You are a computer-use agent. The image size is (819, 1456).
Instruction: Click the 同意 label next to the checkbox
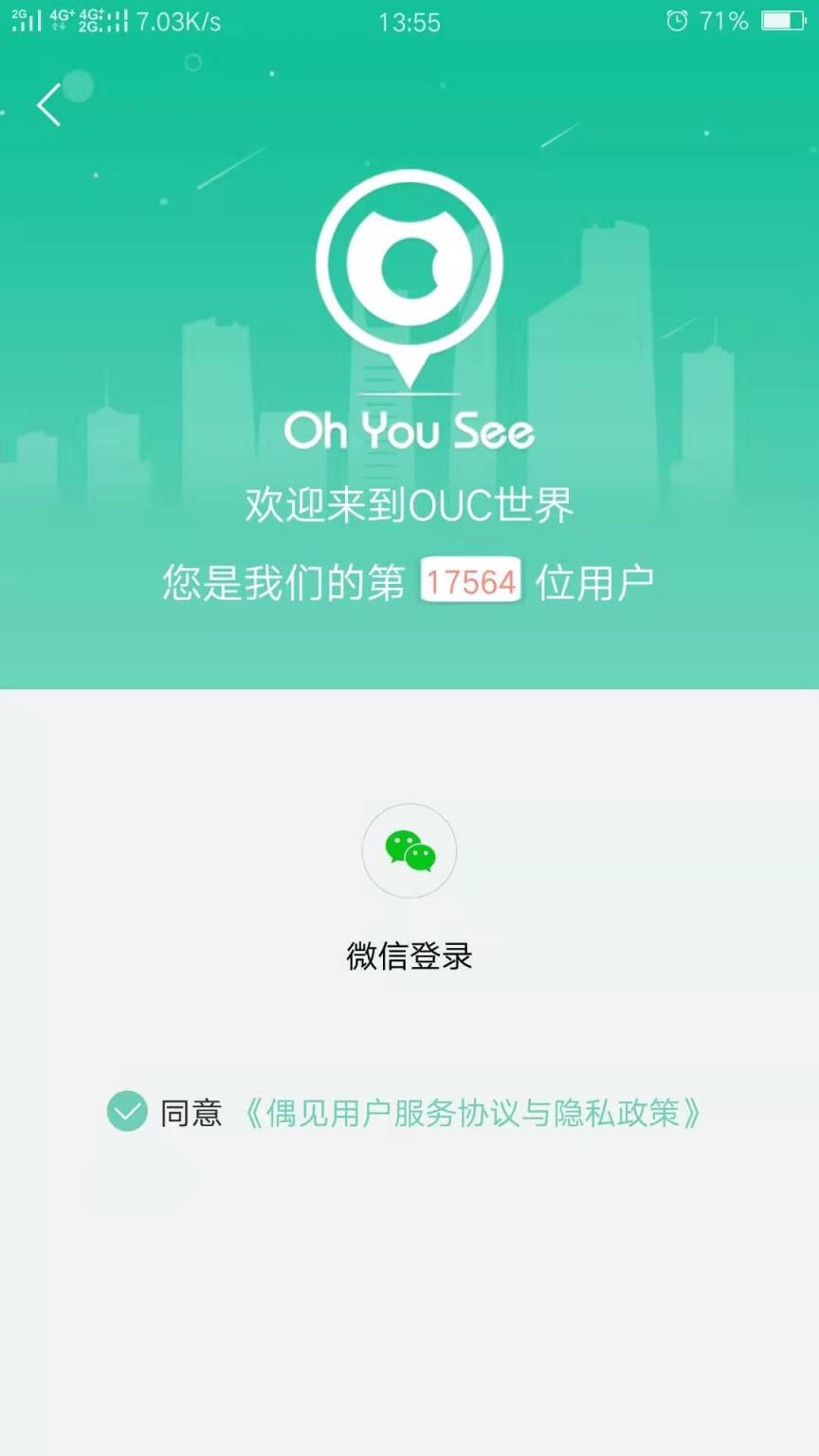(x=191, y=1115)
